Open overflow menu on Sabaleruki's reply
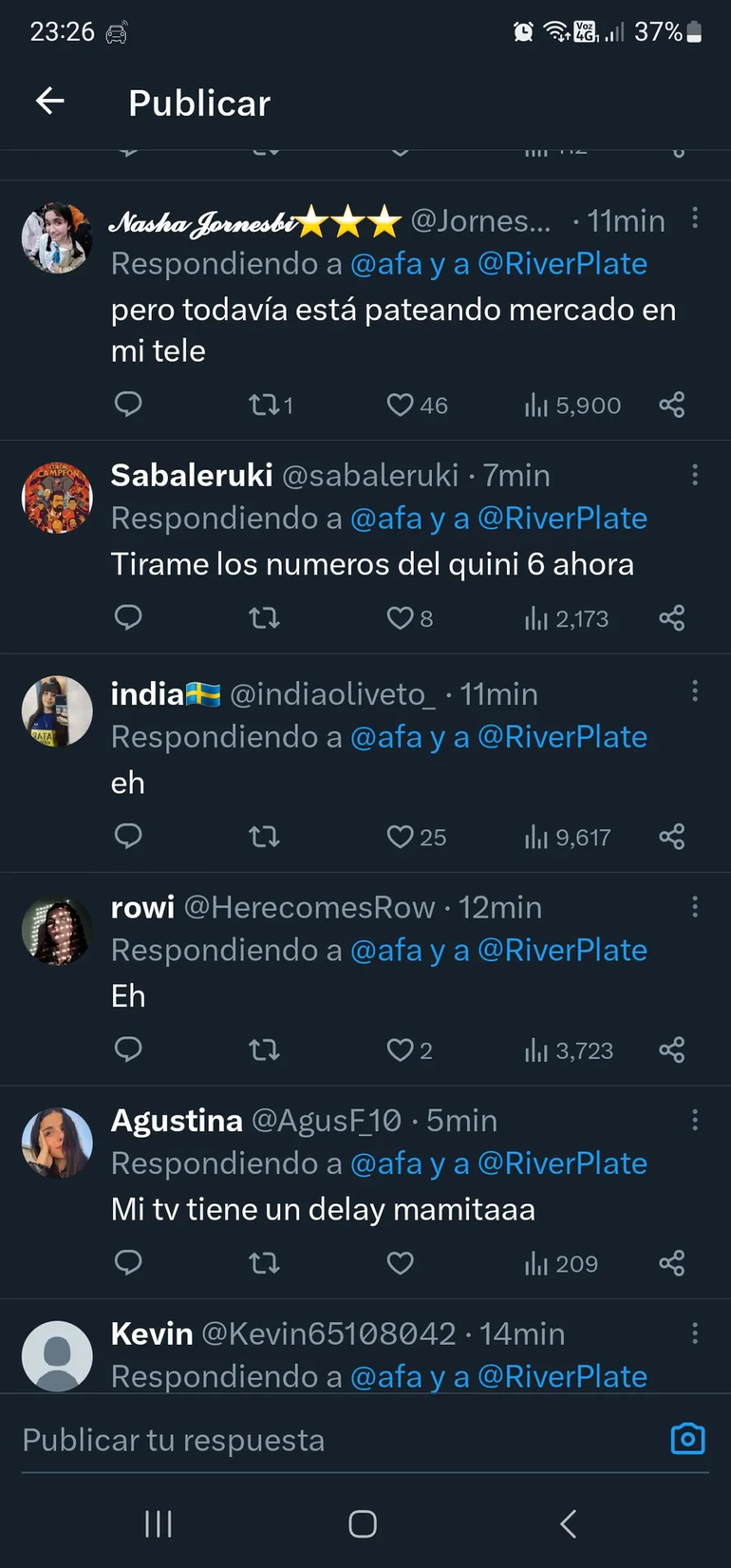The image size is (731, 1568). (x=695, y=475)
